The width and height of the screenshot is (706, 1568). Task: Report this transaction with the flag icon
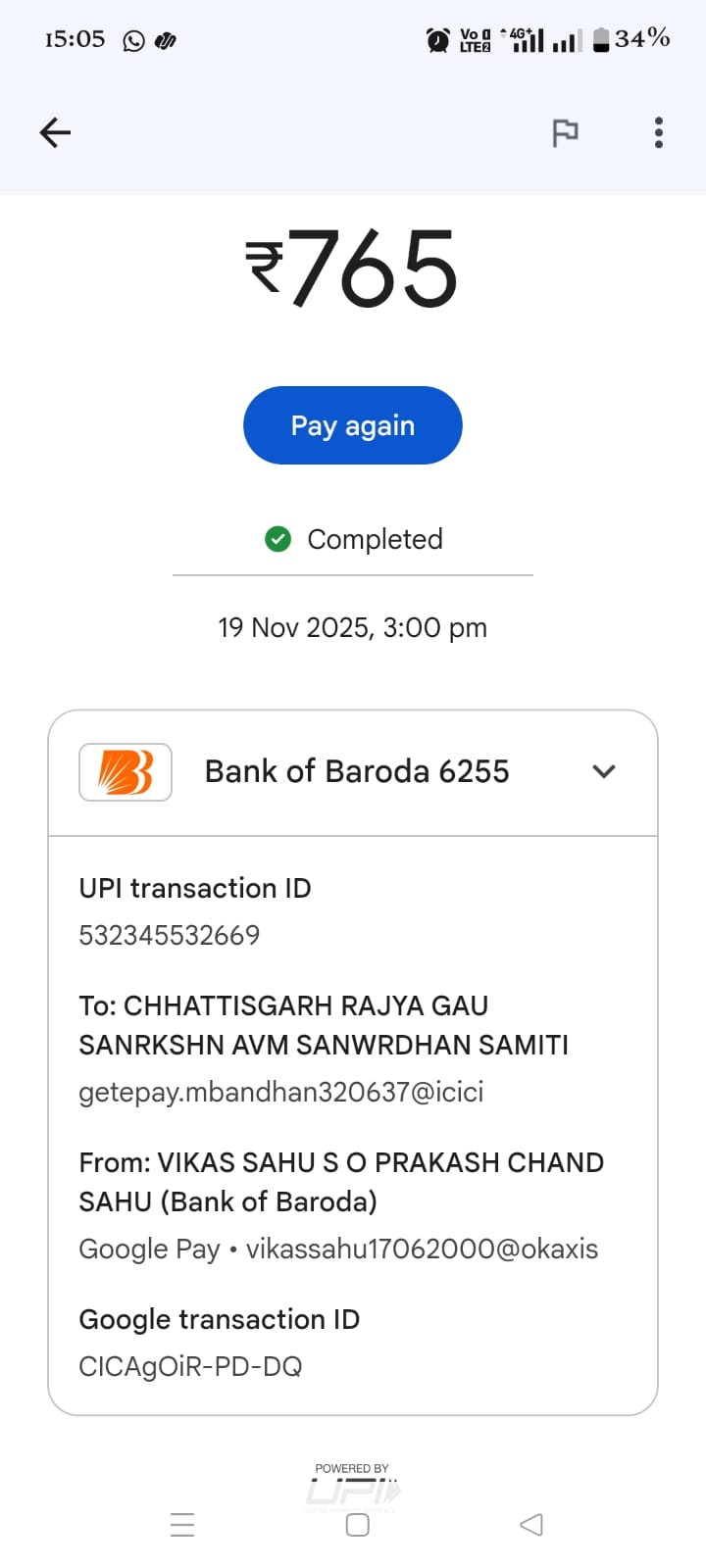tap(565, 132)
